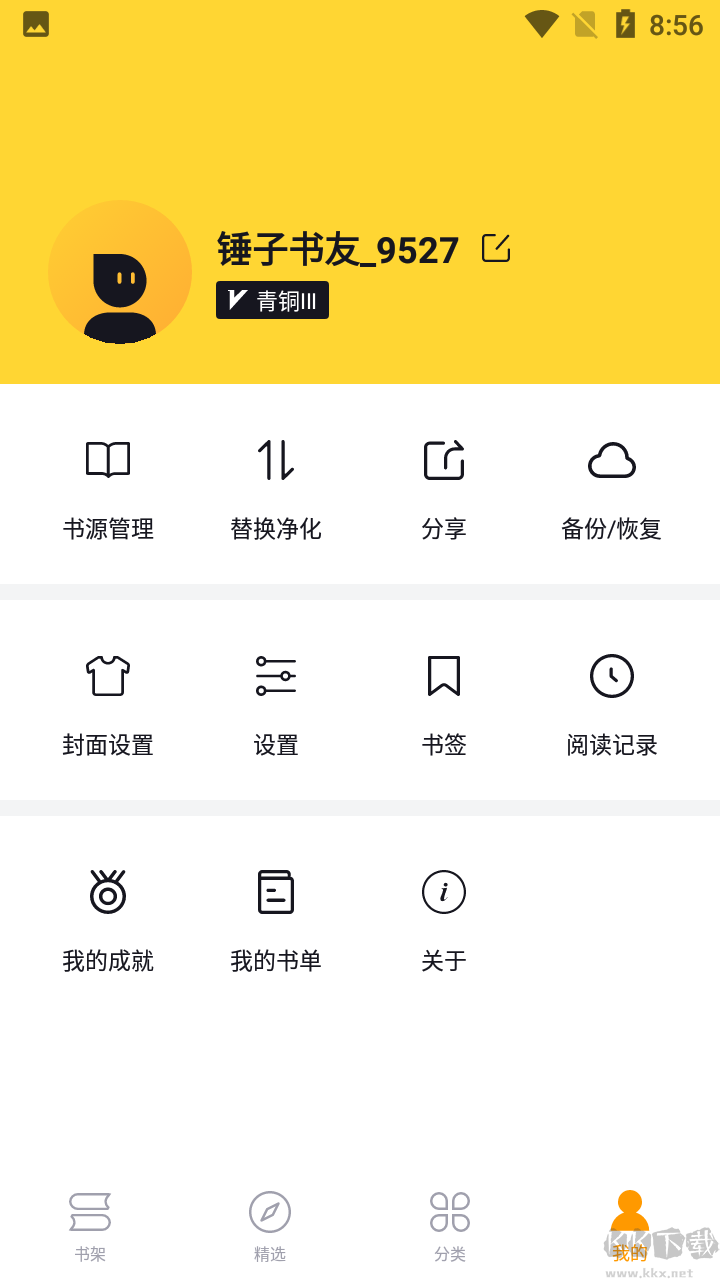This screenshot has height=1280, width=720.
Task: Tap the username edit pencil icon
Action: [x=496, y=248]
